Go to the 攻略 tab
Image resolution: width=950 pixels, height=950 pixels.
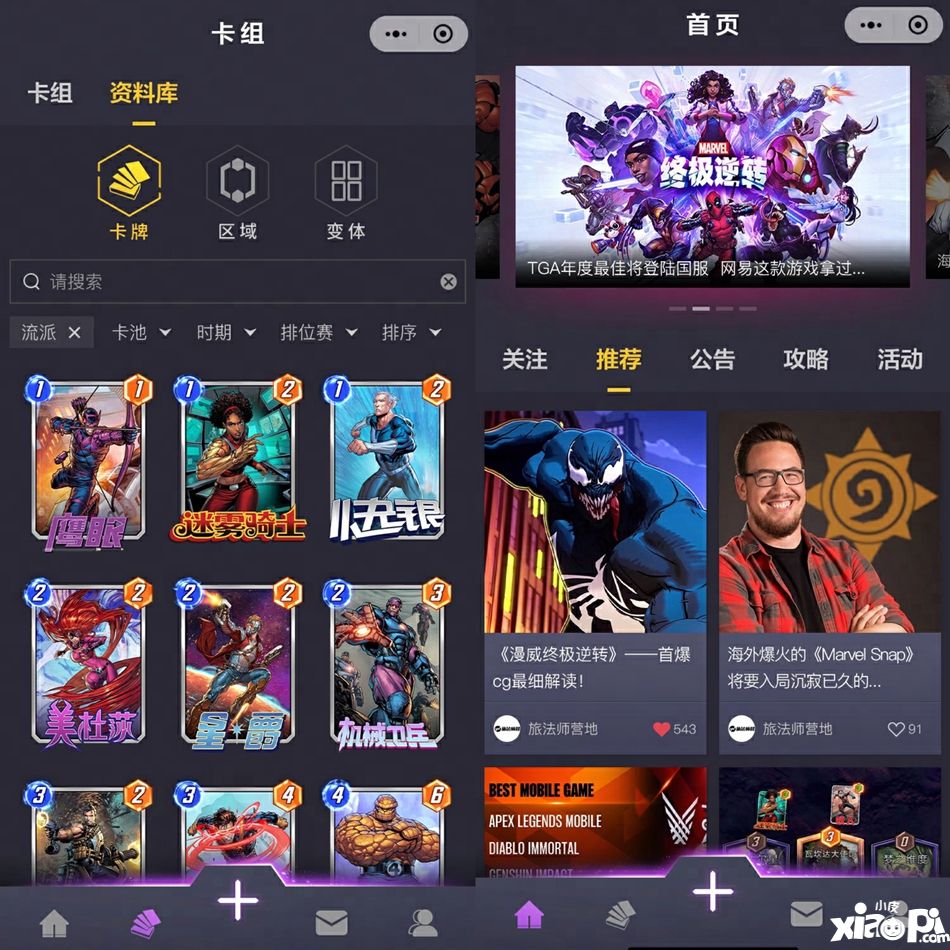click(806, 360)
